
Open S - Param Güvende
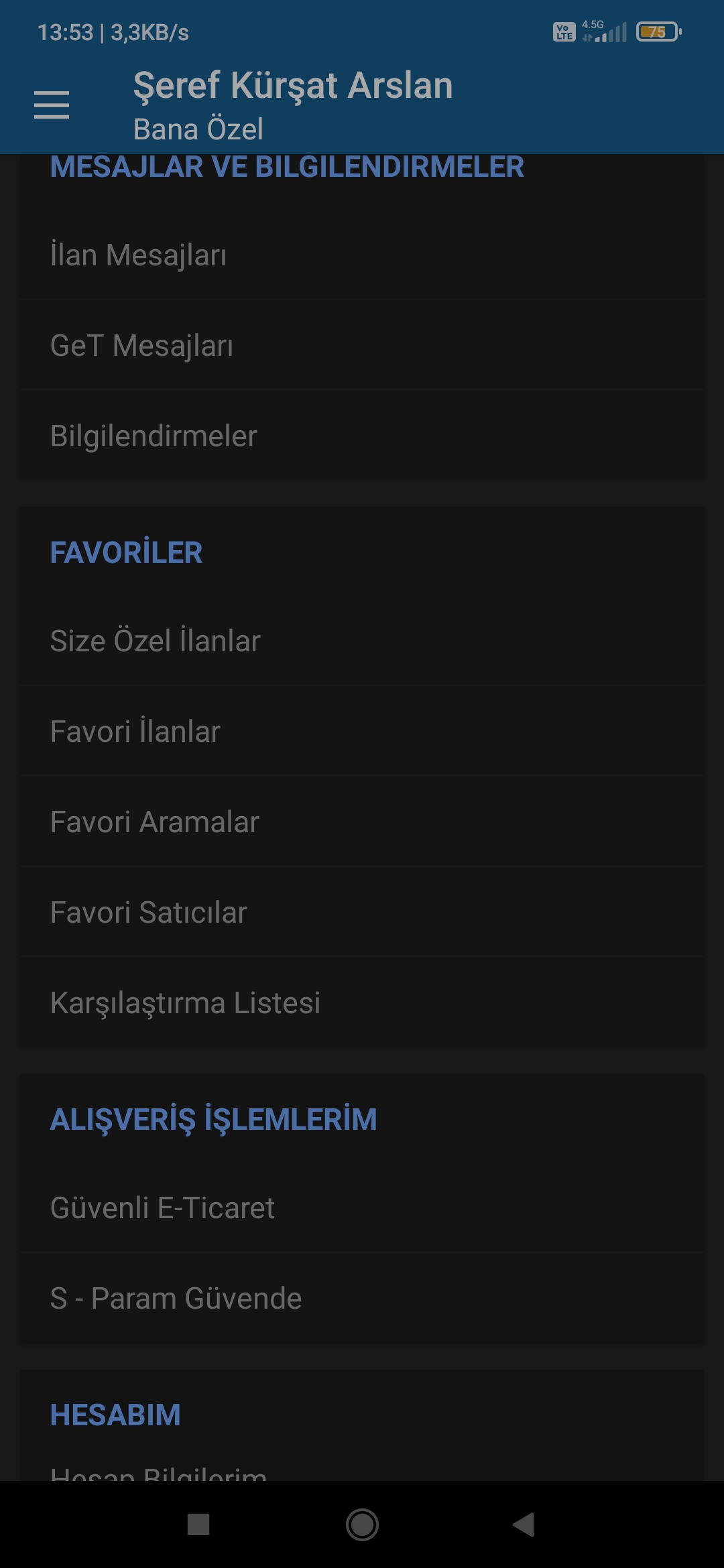362,1298
